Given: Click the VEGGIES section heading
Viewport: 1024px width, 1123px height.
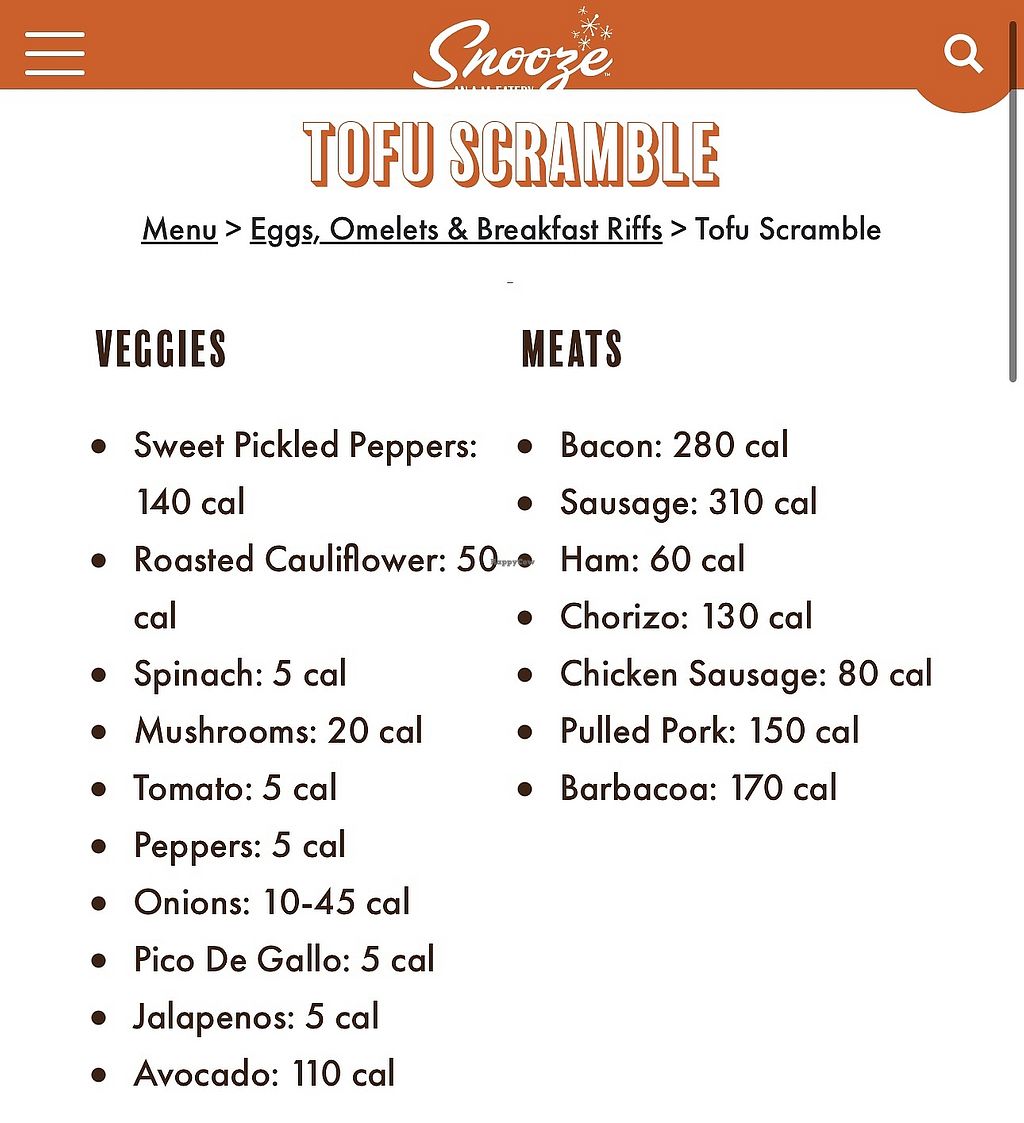Looking at the screenshot, I should tap(160, 349).
